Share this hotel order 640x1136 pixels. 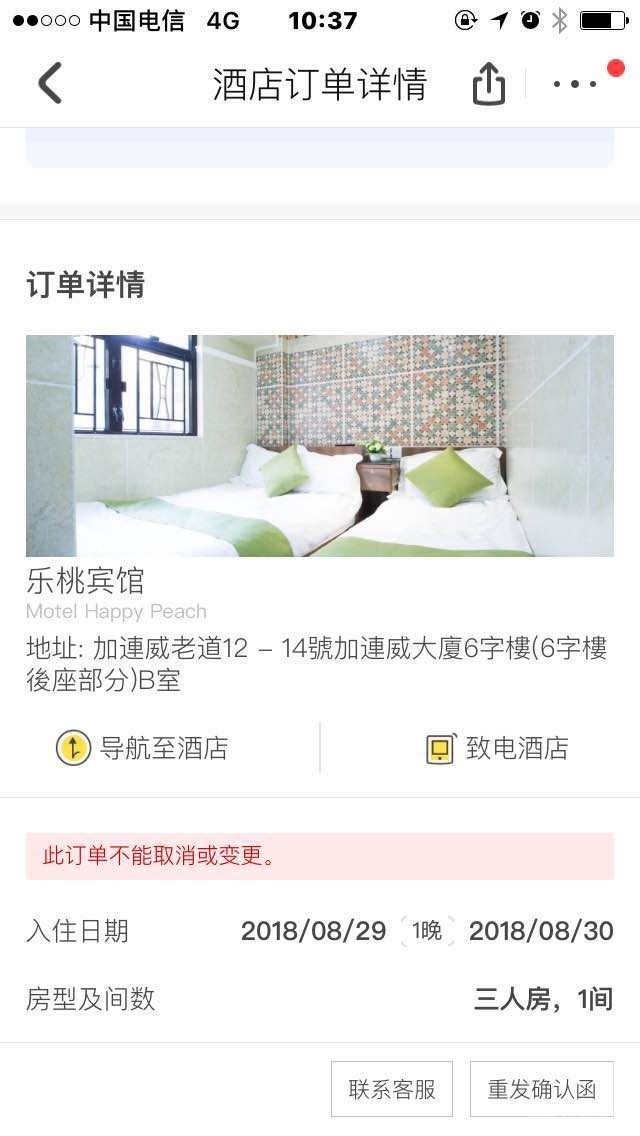[x=488, y=85]
